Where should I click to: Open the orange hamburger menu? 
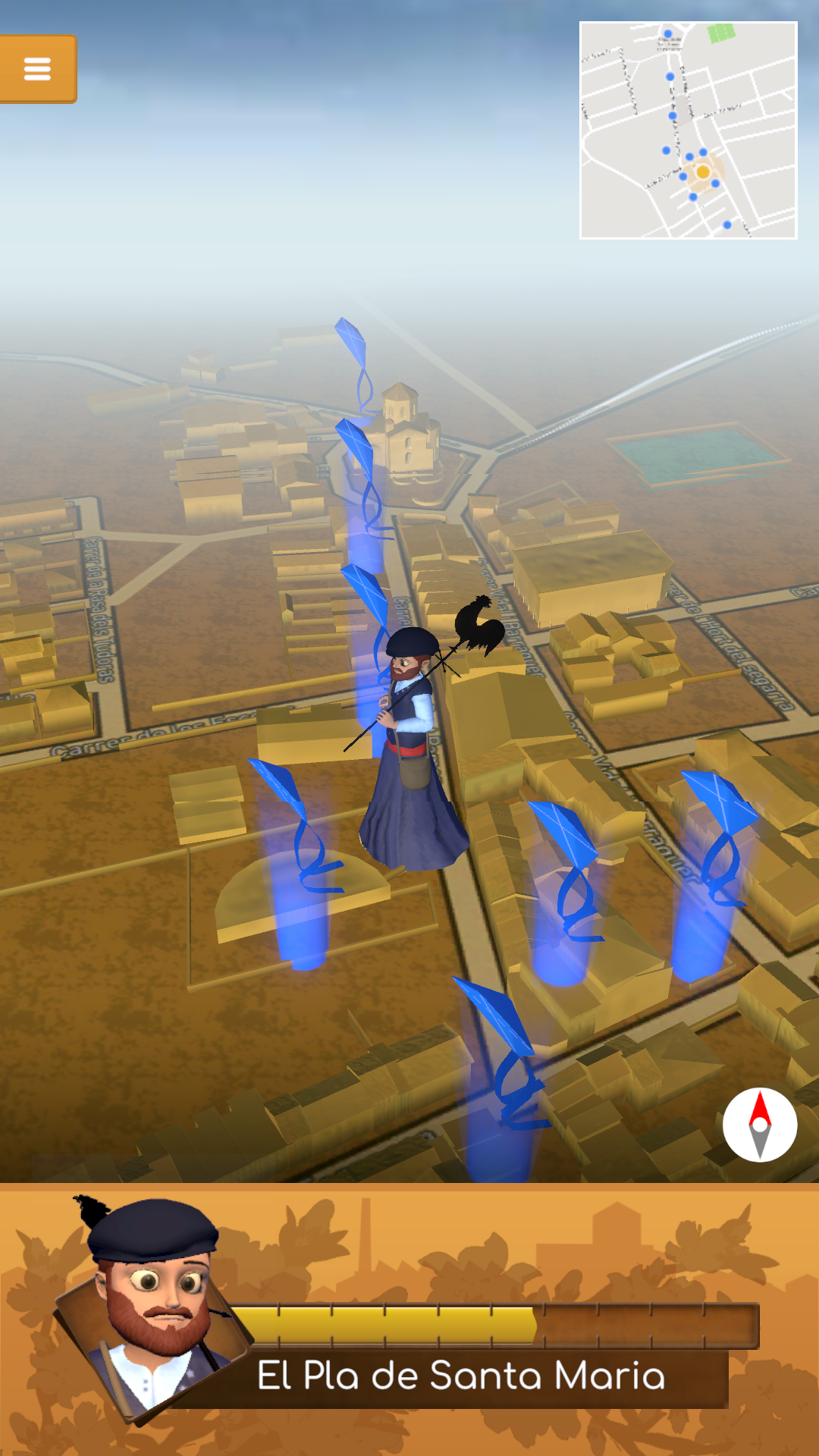click(37, 69)
